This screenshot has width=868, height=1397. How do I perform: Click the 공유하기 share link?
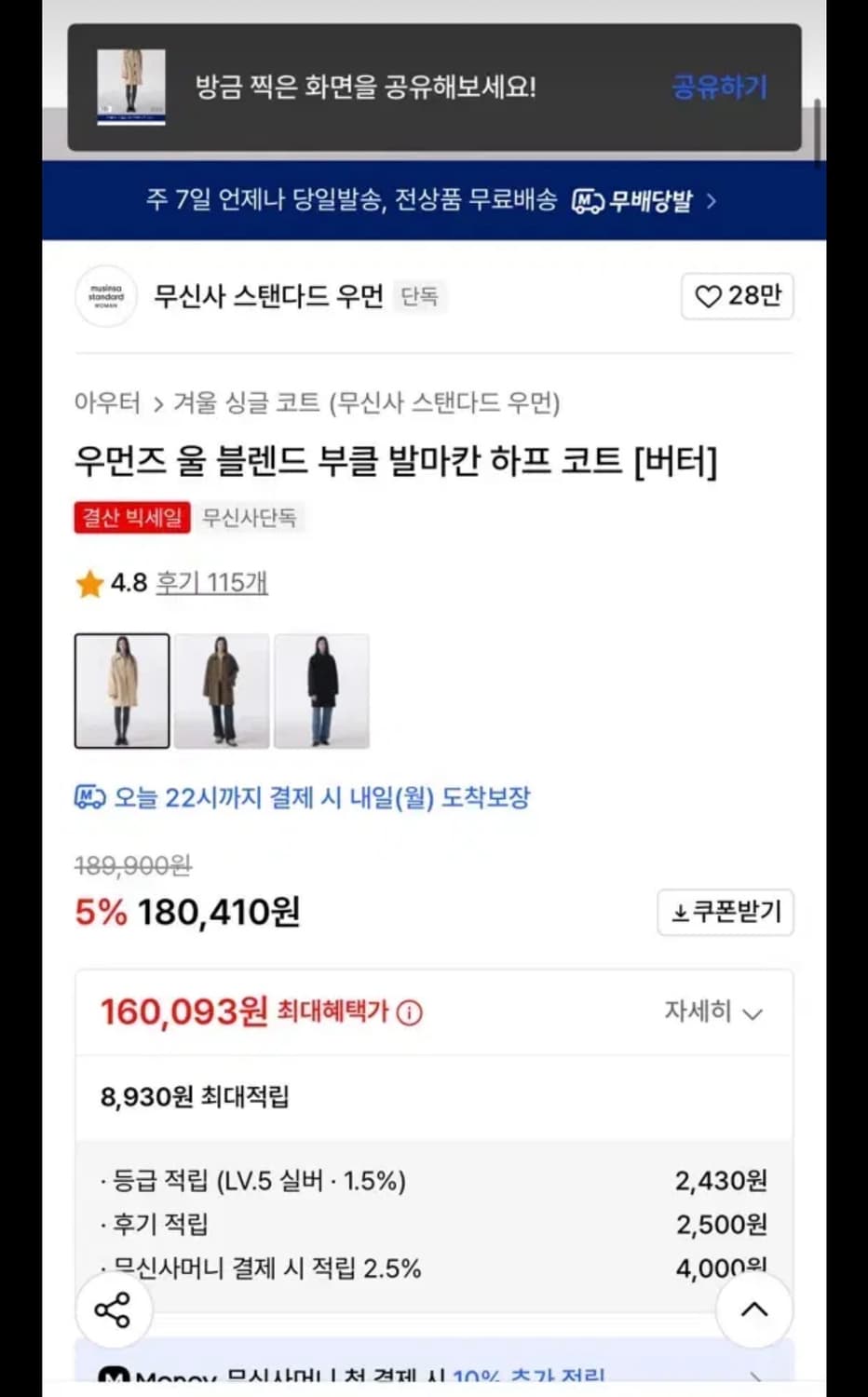(x=718, y=87)
